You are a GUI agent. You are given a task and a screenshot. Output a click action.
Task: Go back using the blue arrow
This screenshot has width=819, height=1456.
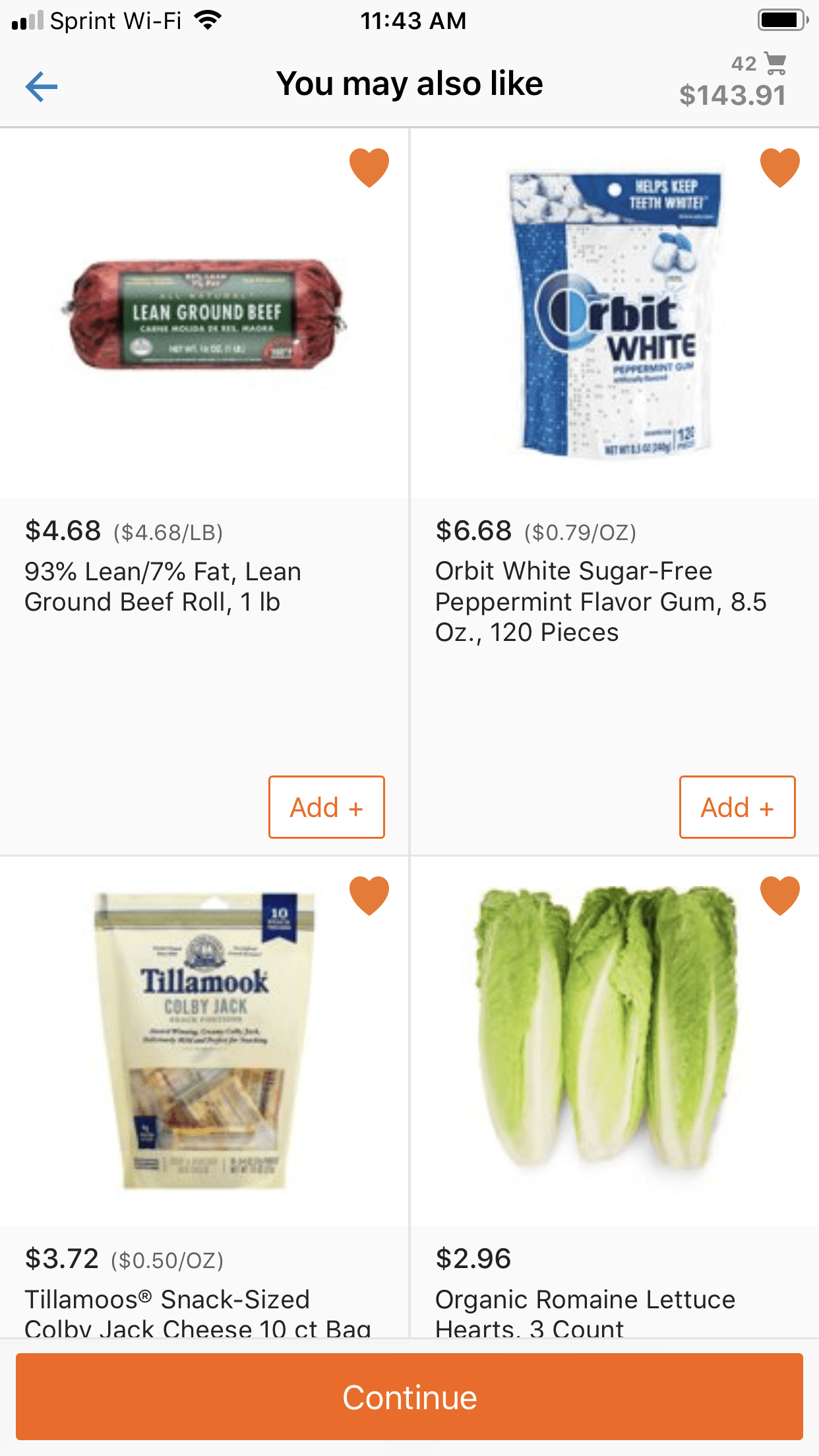pyautogui.click(x=42, y=86)
